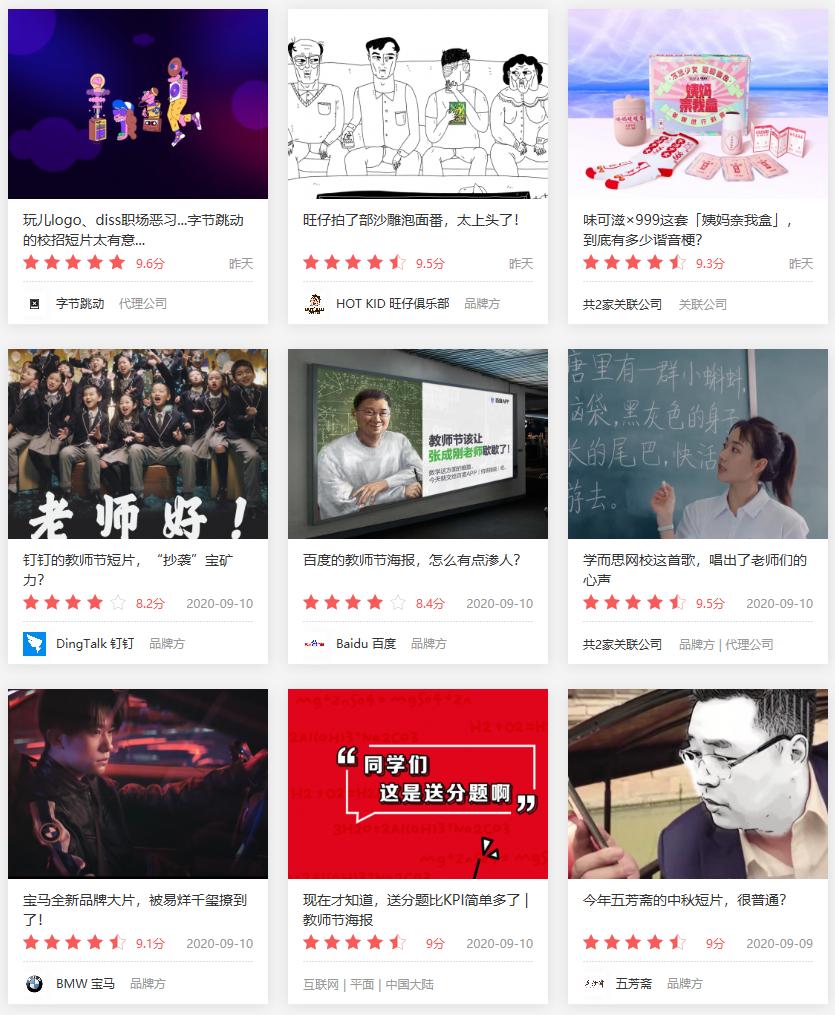Open the 送分题比KPI简单多了 poster article
This screenshot has height=1015, width=835.
point(415,909)
